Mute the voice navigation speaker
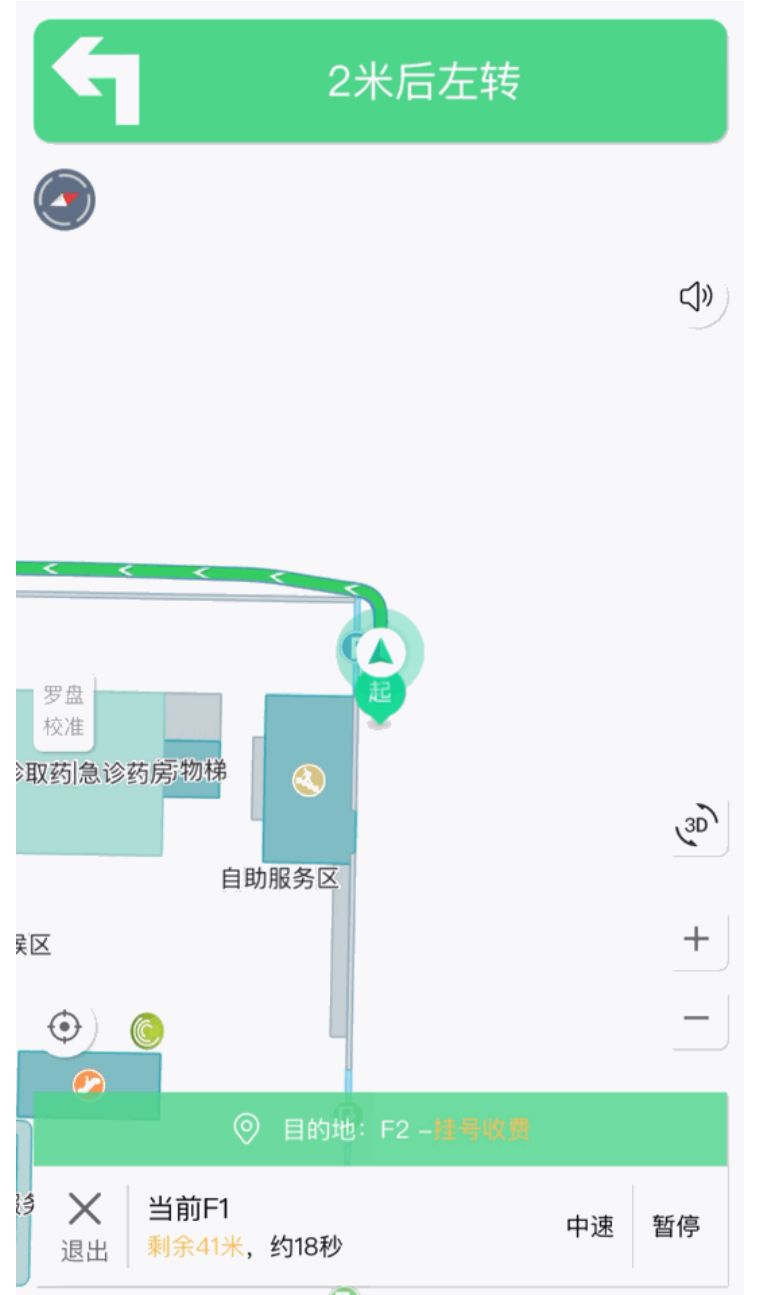The width and height of the screenshot is (760, 1295). pos(697,296)
